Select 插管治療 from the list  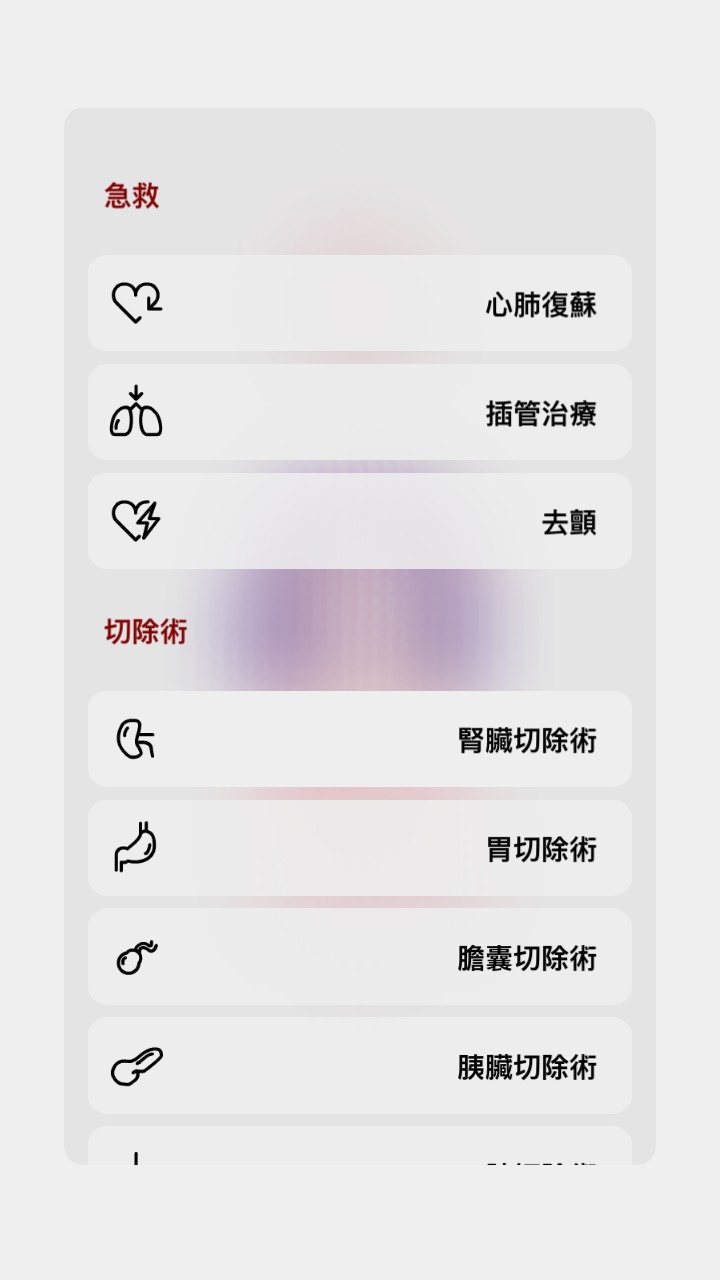360,412
